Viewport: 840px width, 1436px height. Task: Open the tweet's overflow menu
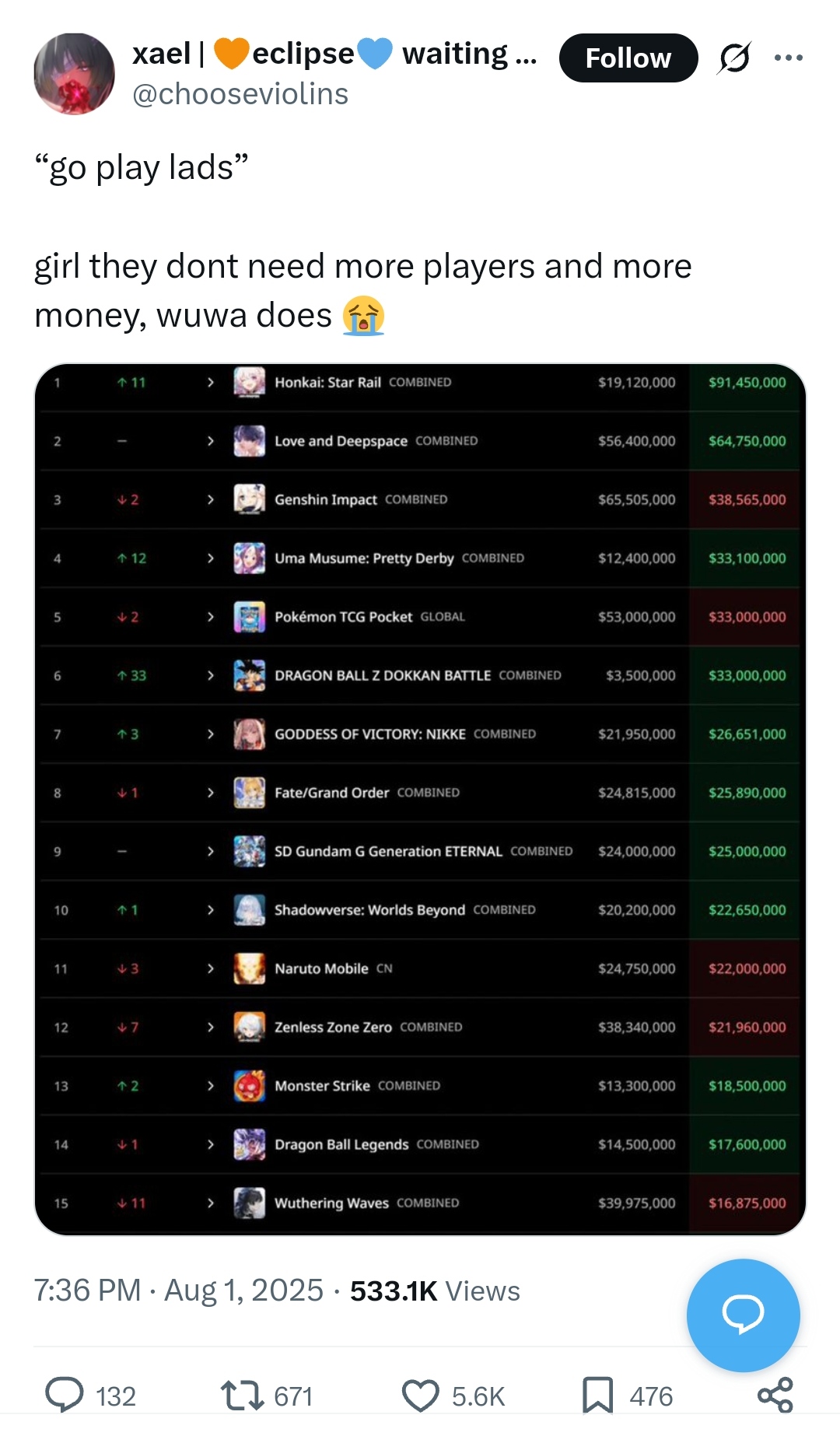(x=789, y=58)
